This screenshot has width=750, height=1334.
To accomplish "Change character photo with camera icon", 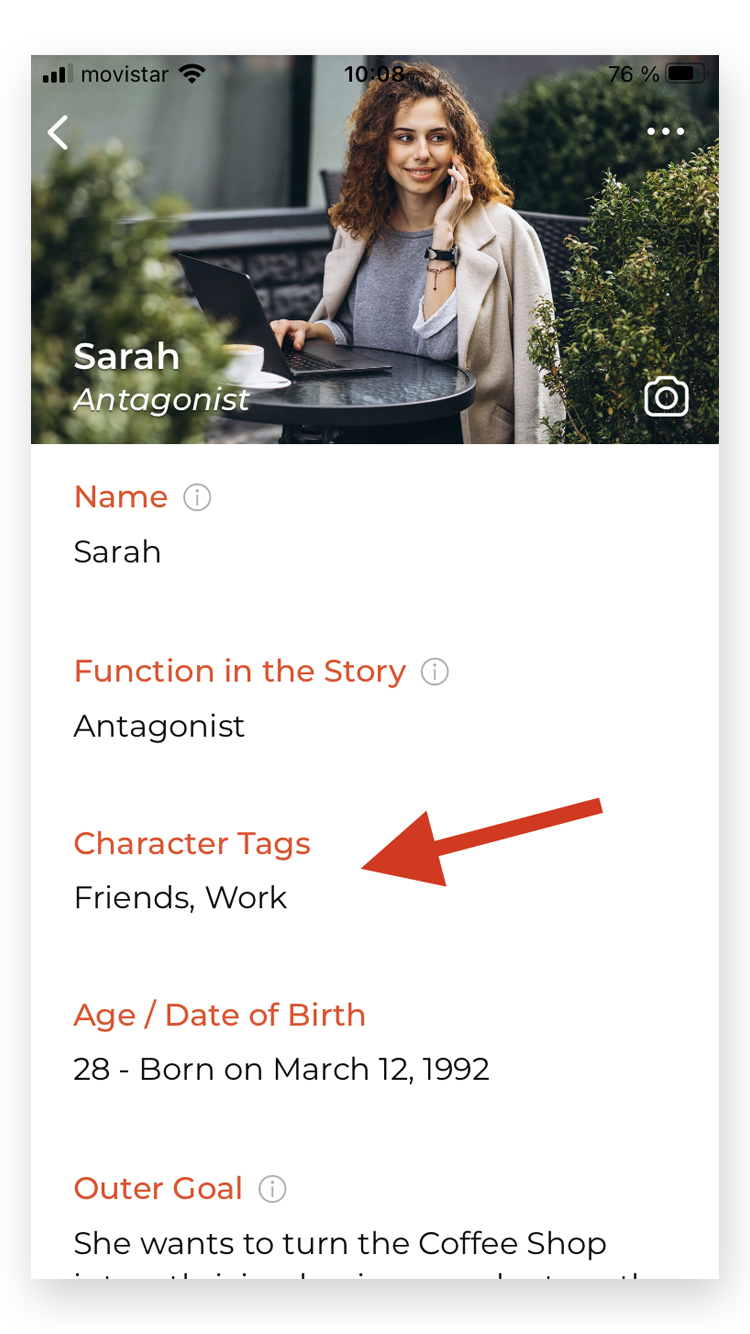I will tap(666, 397).
